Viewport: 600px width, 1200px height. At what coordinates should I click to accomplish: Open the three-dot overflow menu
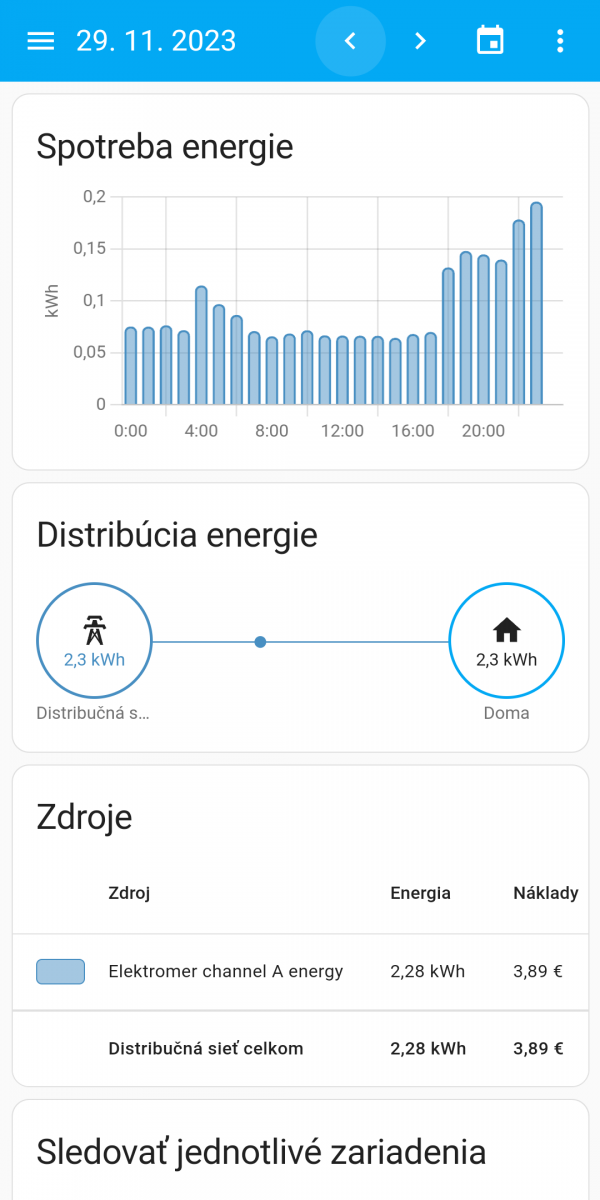(x=560, y=41)
